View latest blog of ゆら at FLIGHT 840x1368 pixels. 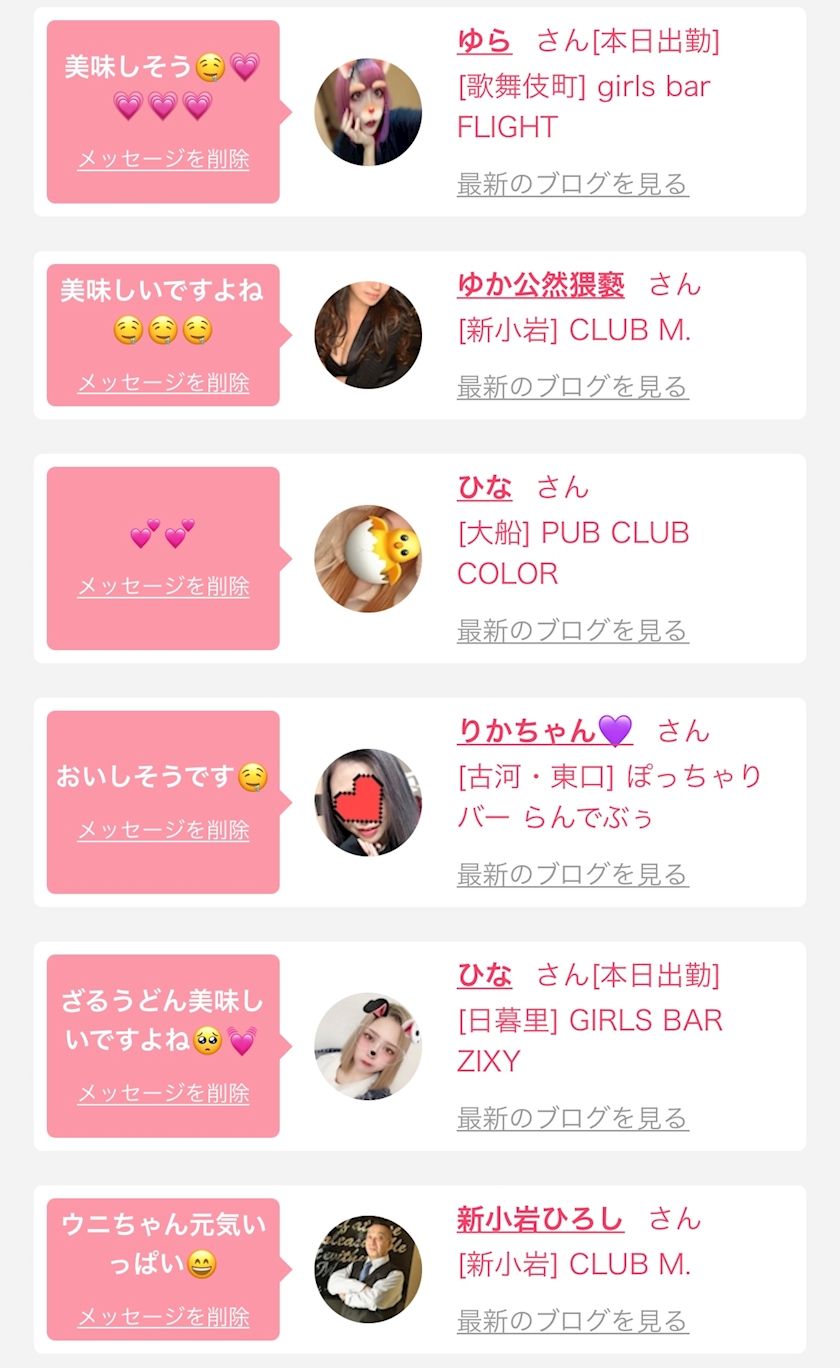(x=573, y=184)
